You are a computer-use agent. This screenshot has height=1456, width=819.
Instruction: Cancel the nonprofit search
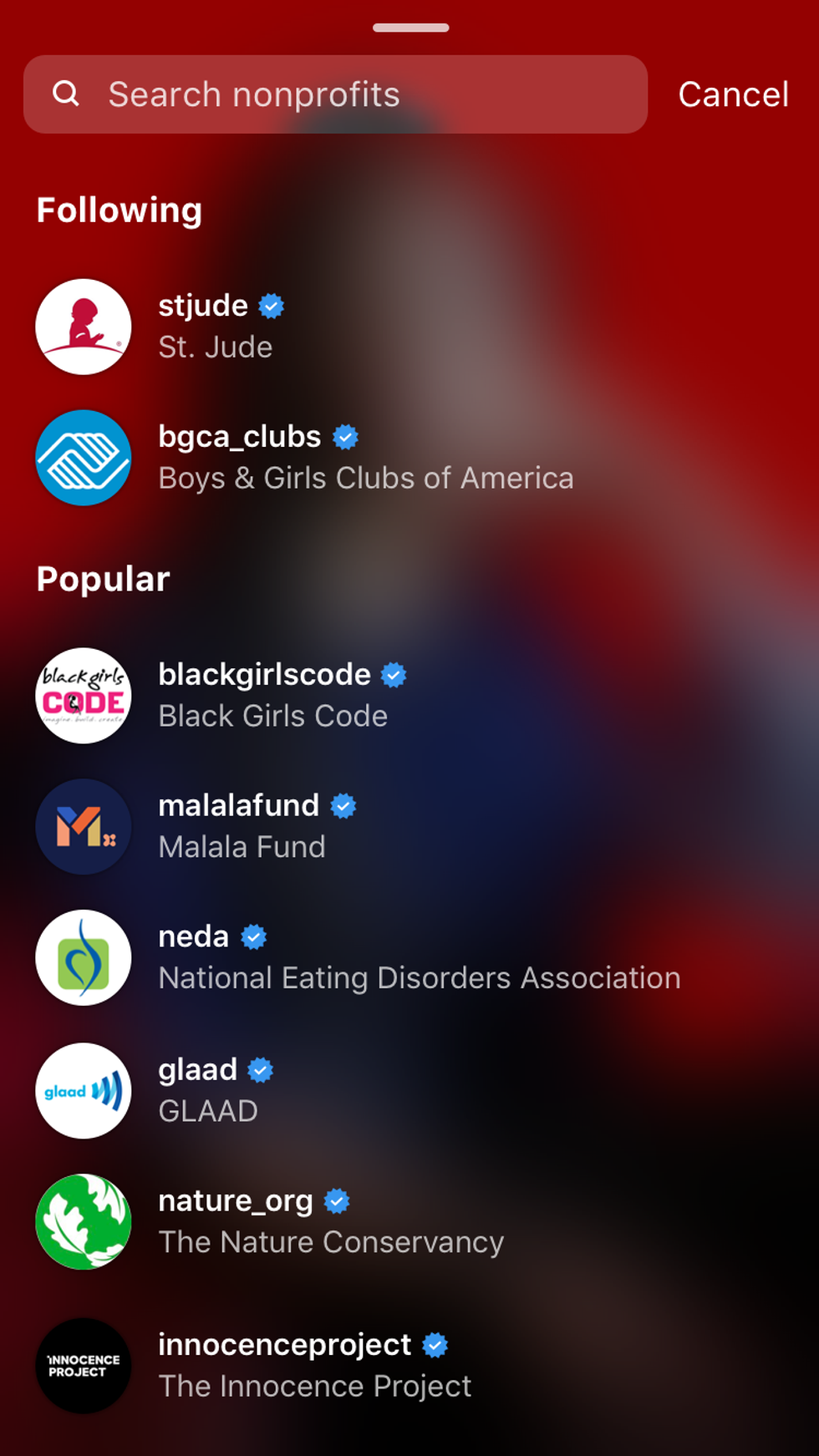click(733, 94)
